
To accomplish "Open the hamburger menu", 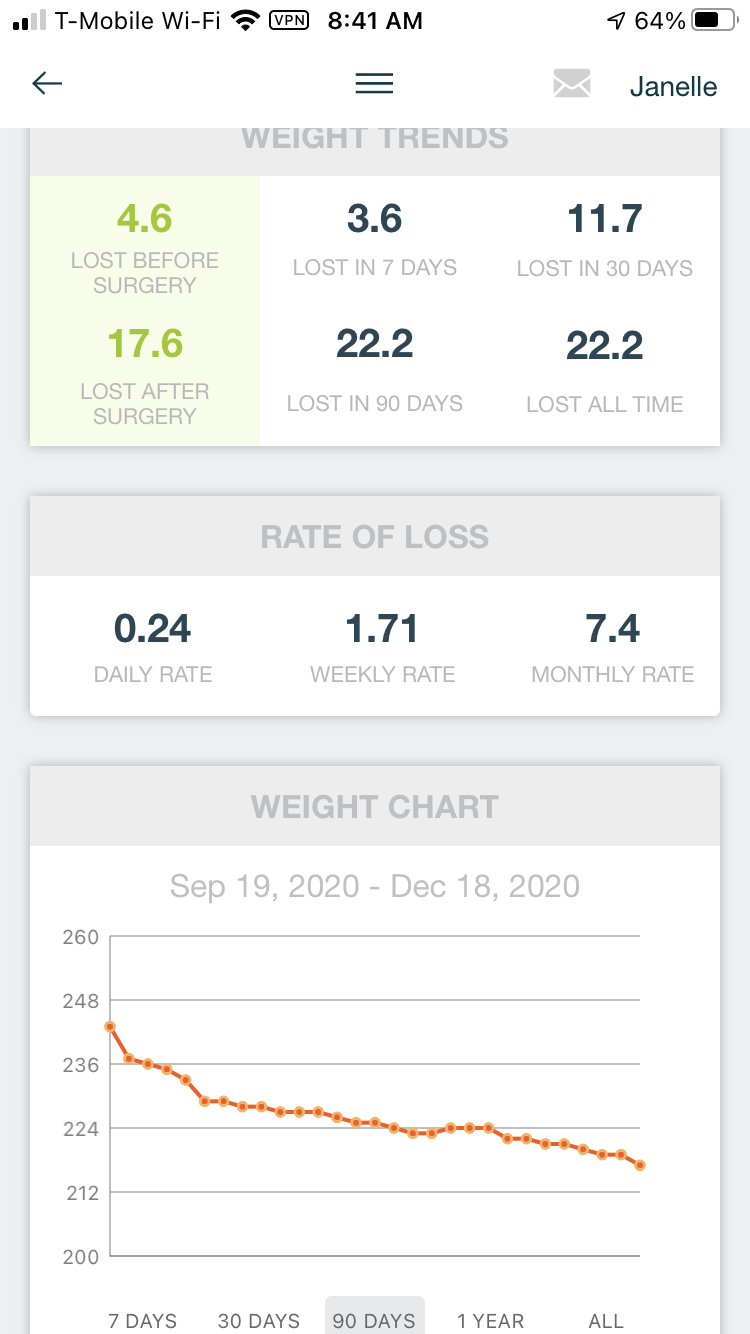I will point(374,84).
